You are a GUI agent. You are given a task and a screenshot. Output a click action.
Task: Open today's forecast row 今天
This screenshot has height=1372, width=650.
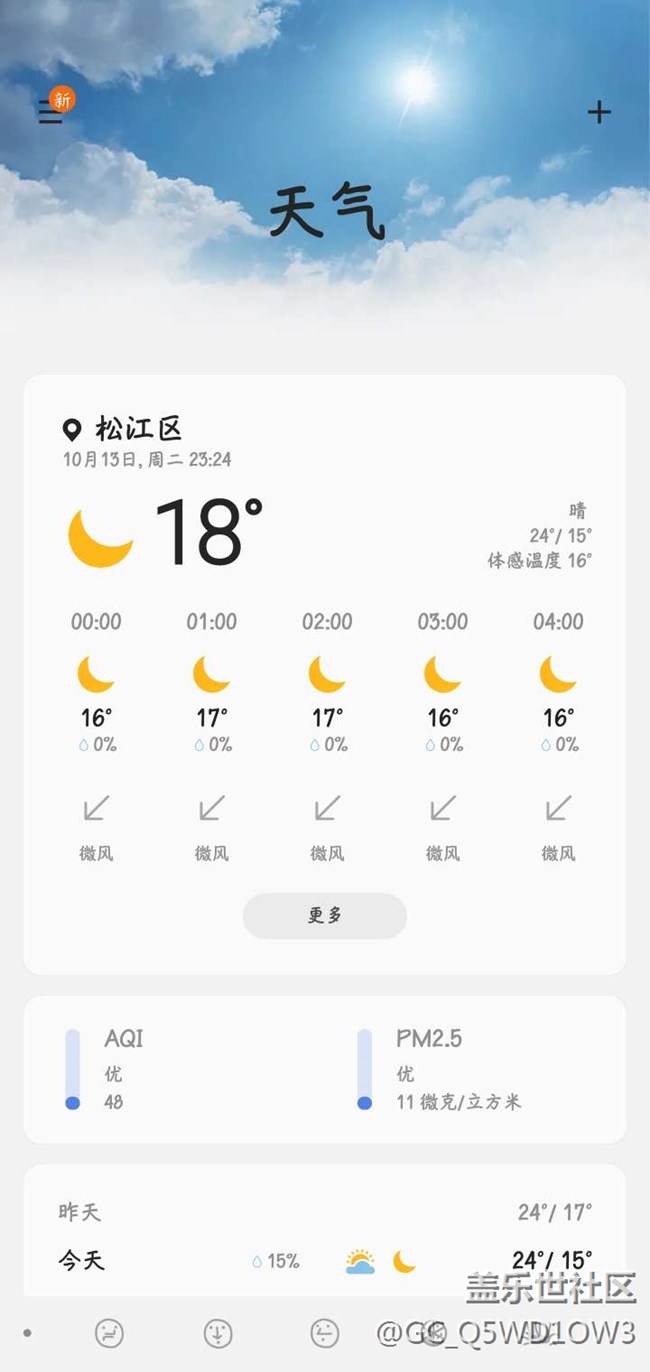pos(324,1261)
